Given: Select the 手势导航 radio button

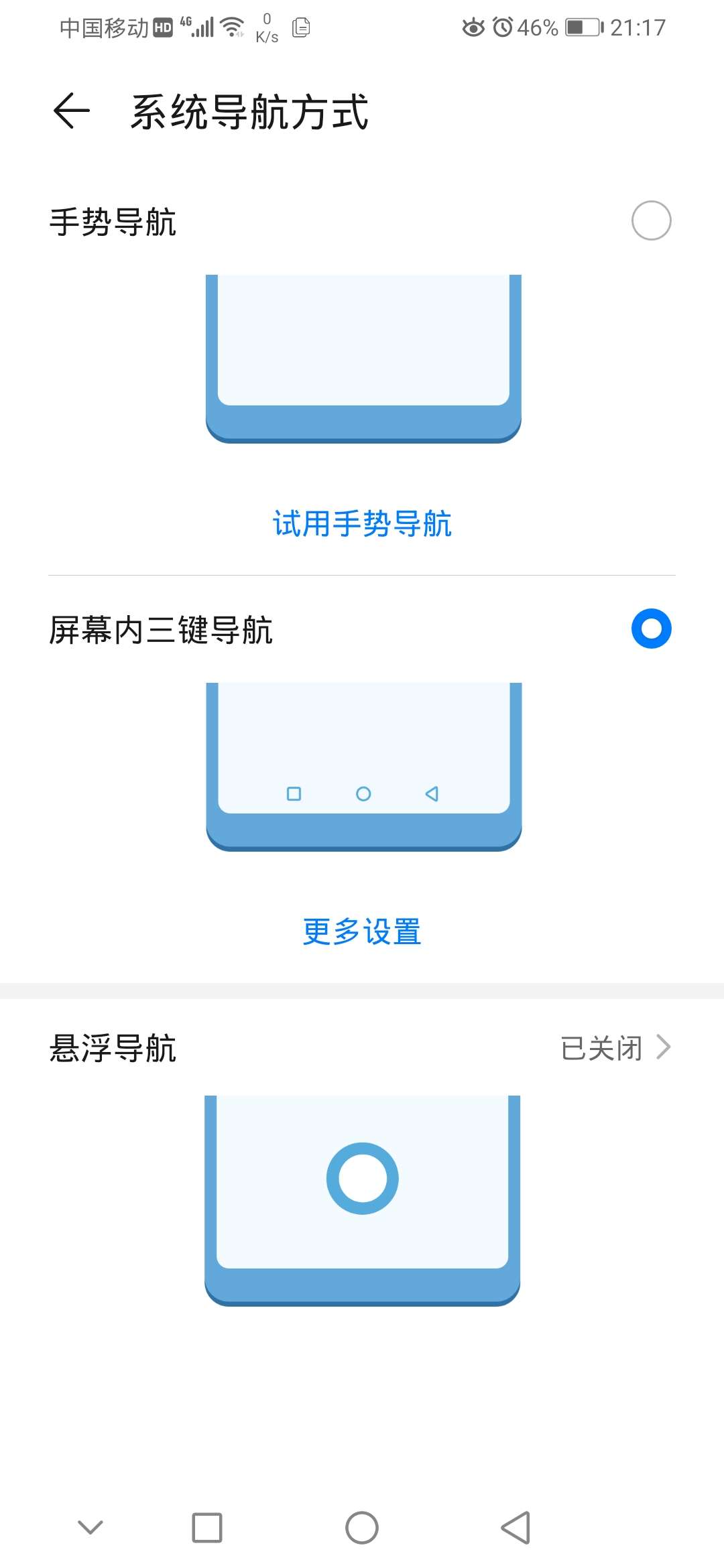Looking at the screenshot, I should (651, 220).
